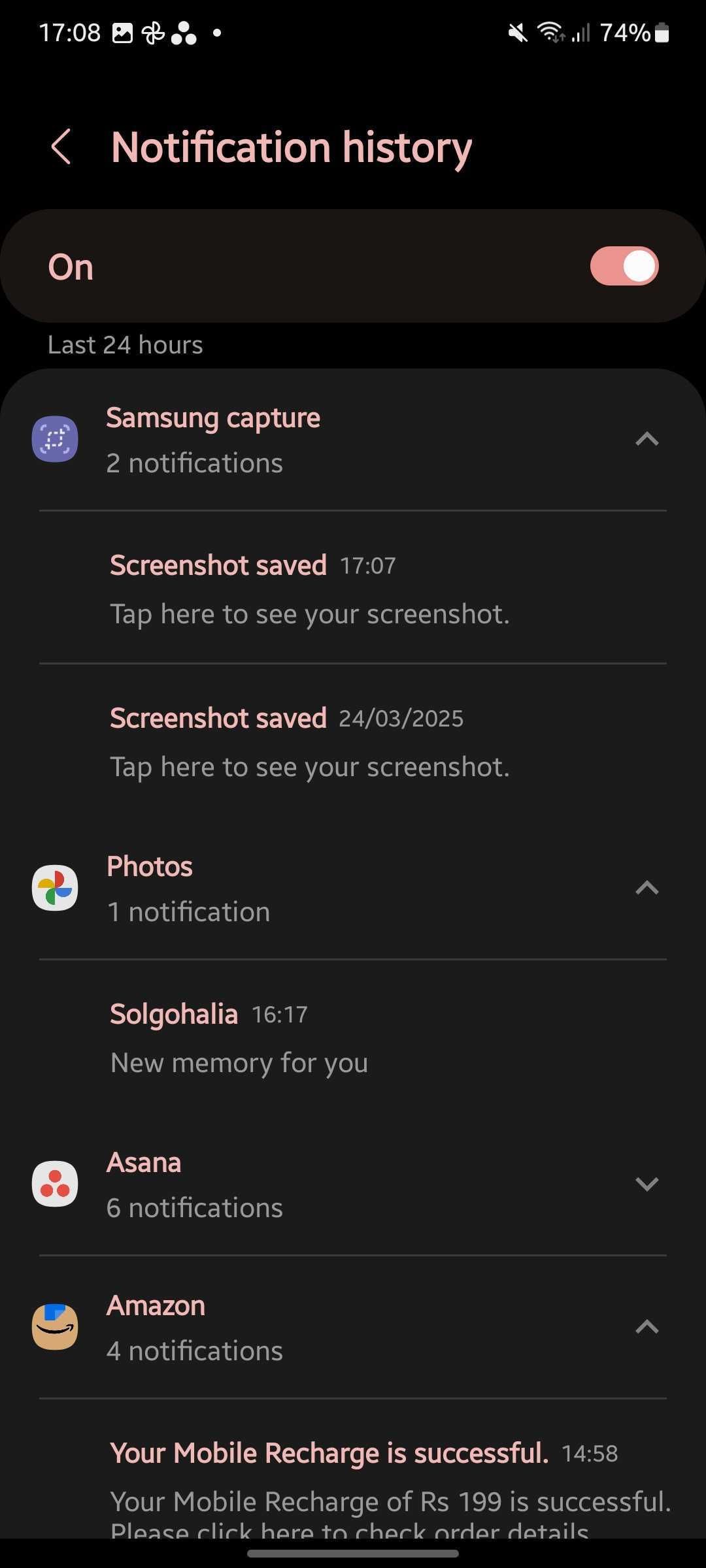Expand the Asana notifications group
This screenshot has height=1568, width=706.
647,1184
